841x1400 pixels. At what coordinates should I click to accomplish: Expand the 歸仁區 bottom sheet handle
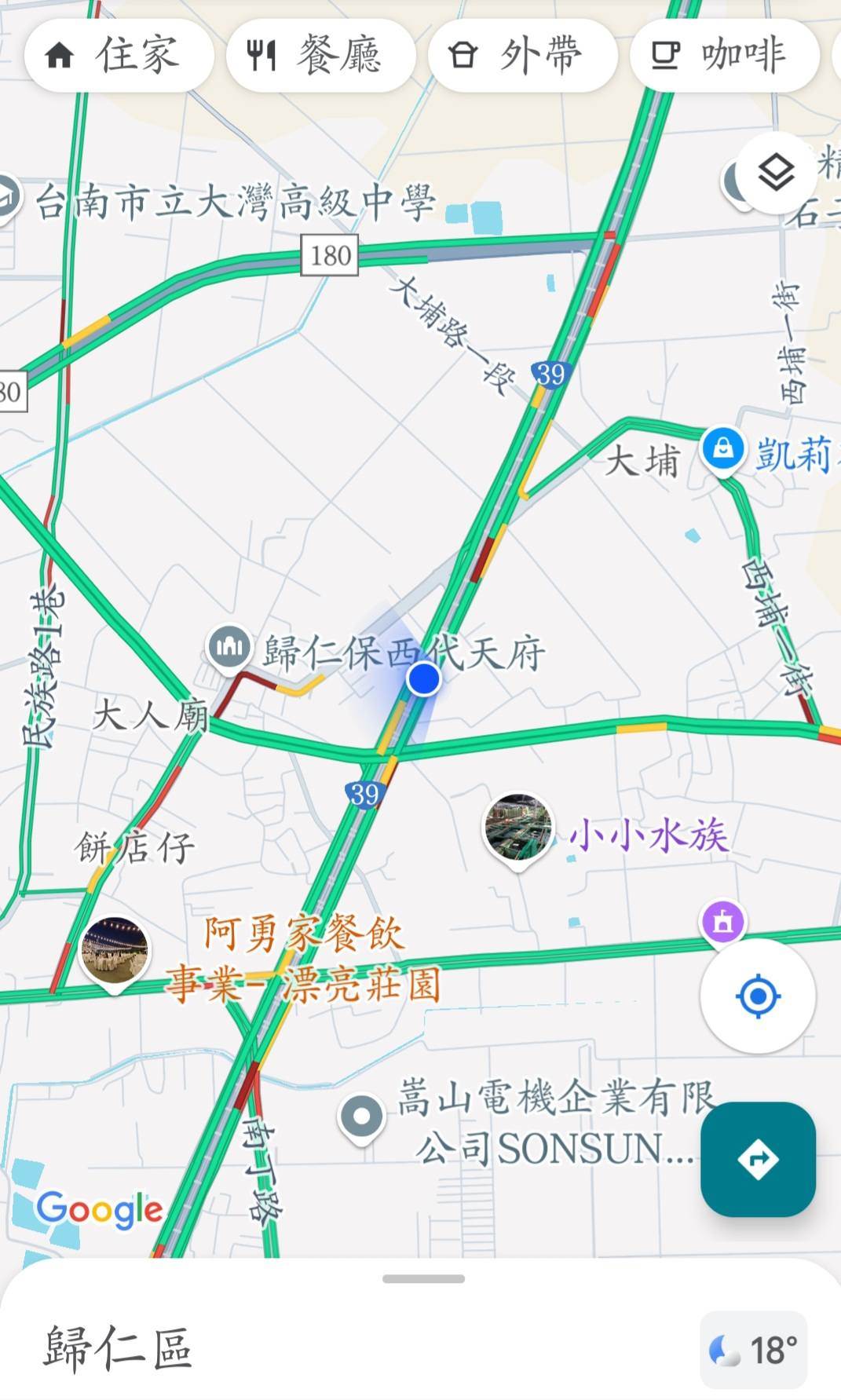pos(423,1279)
